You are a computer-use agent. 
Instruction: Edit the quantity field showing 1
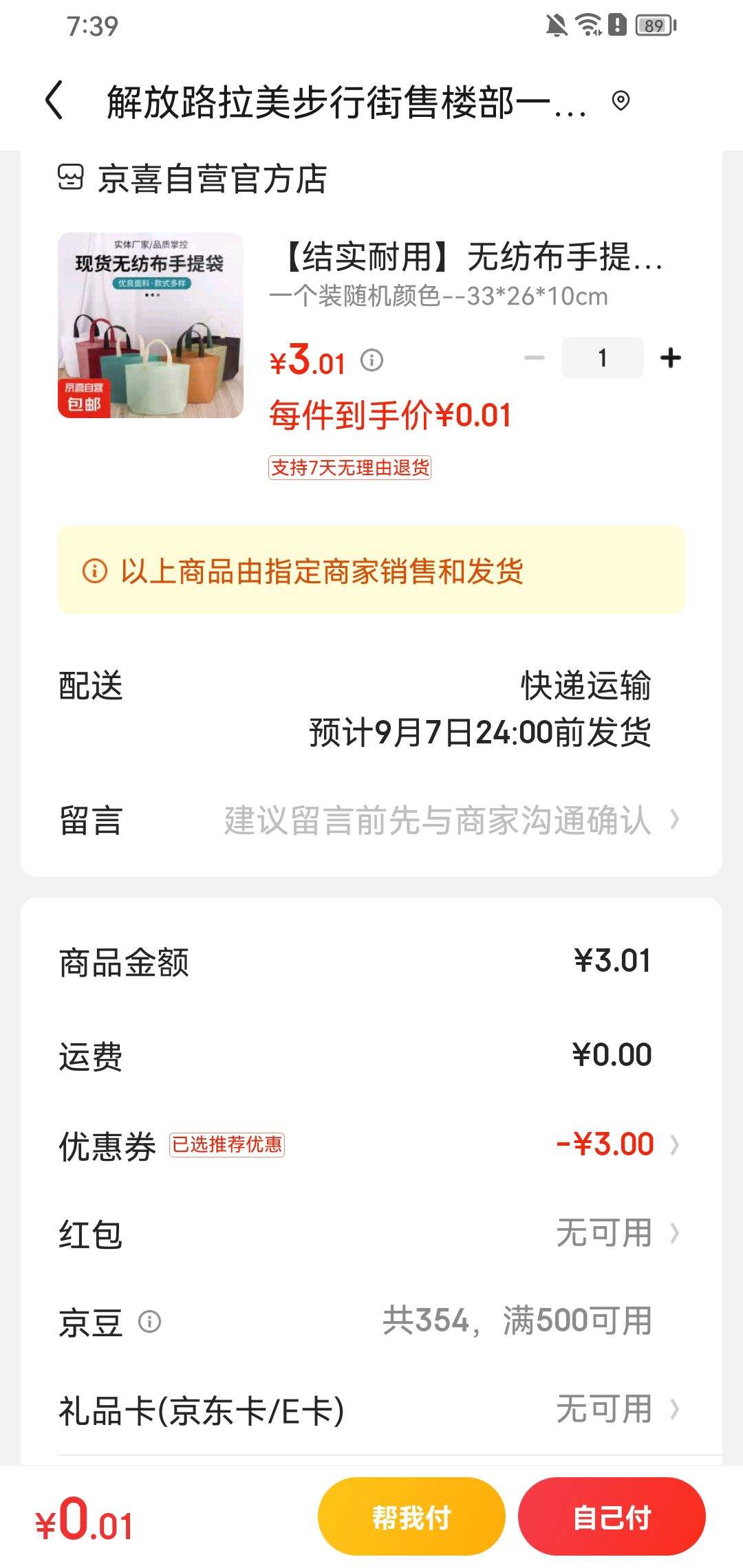(603, 358)
